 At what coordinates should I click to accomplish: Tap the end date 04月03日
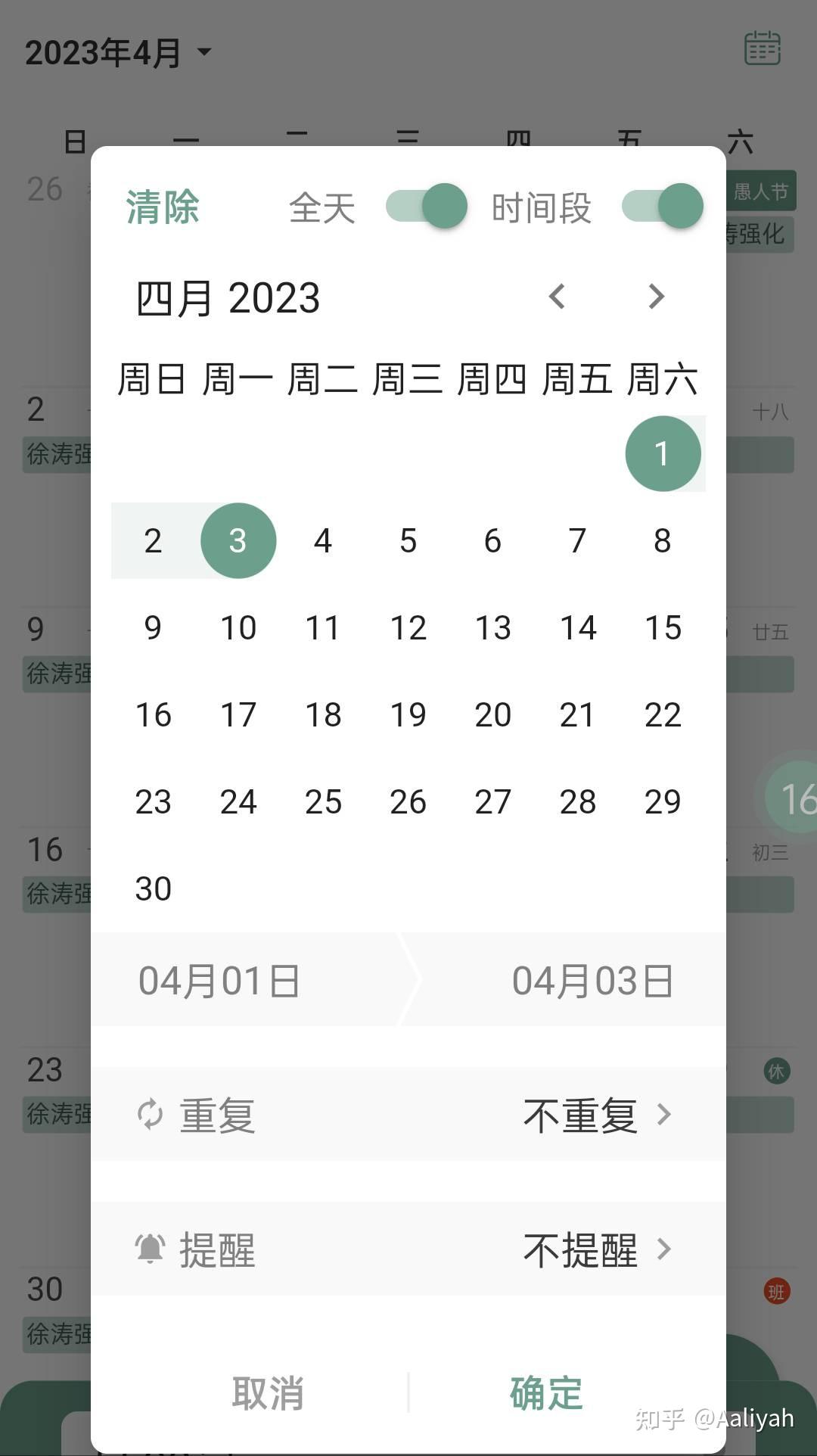point(592,981)
